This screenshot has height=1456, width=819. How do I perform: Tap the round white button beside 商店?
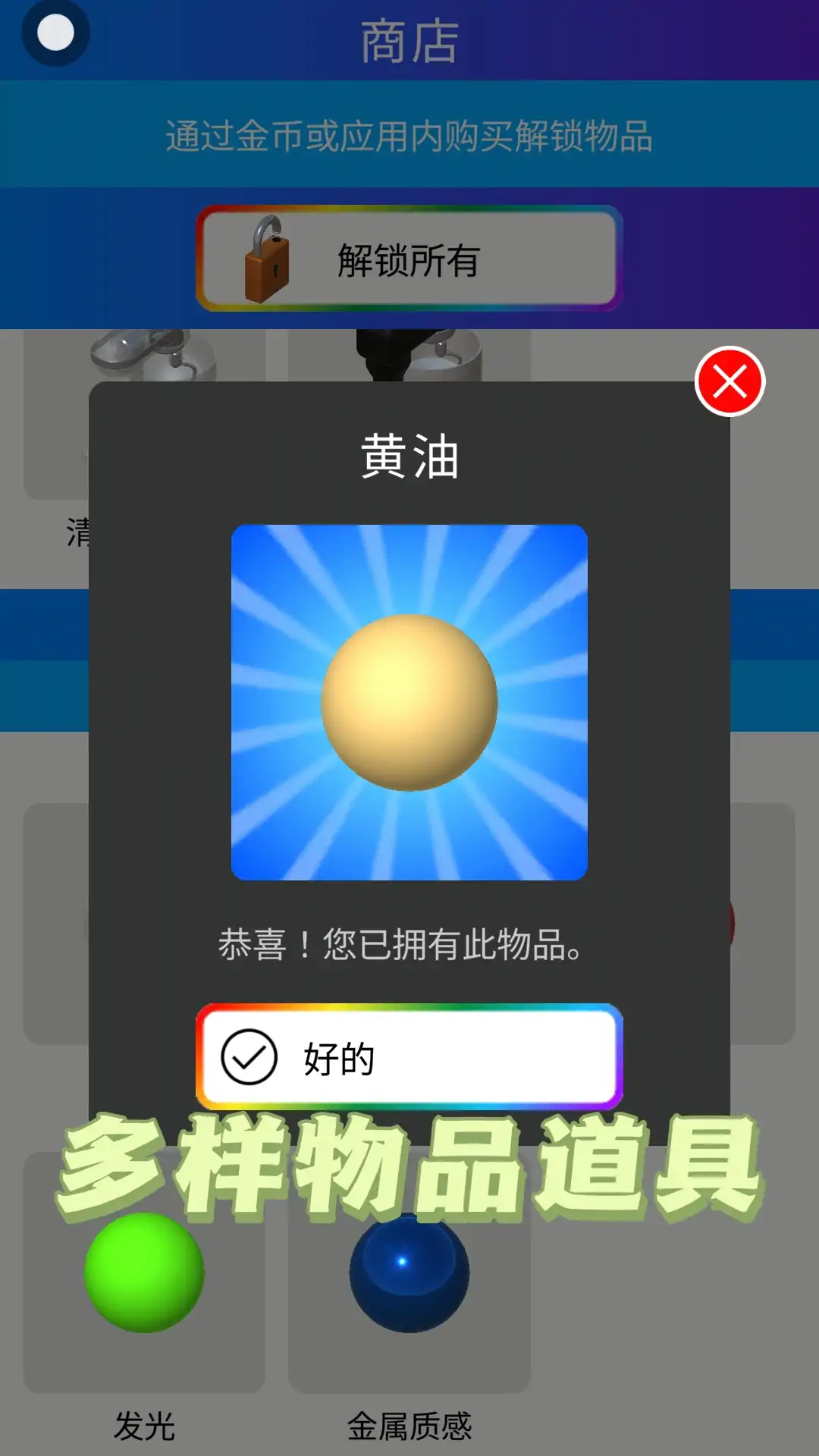[55, 33]
